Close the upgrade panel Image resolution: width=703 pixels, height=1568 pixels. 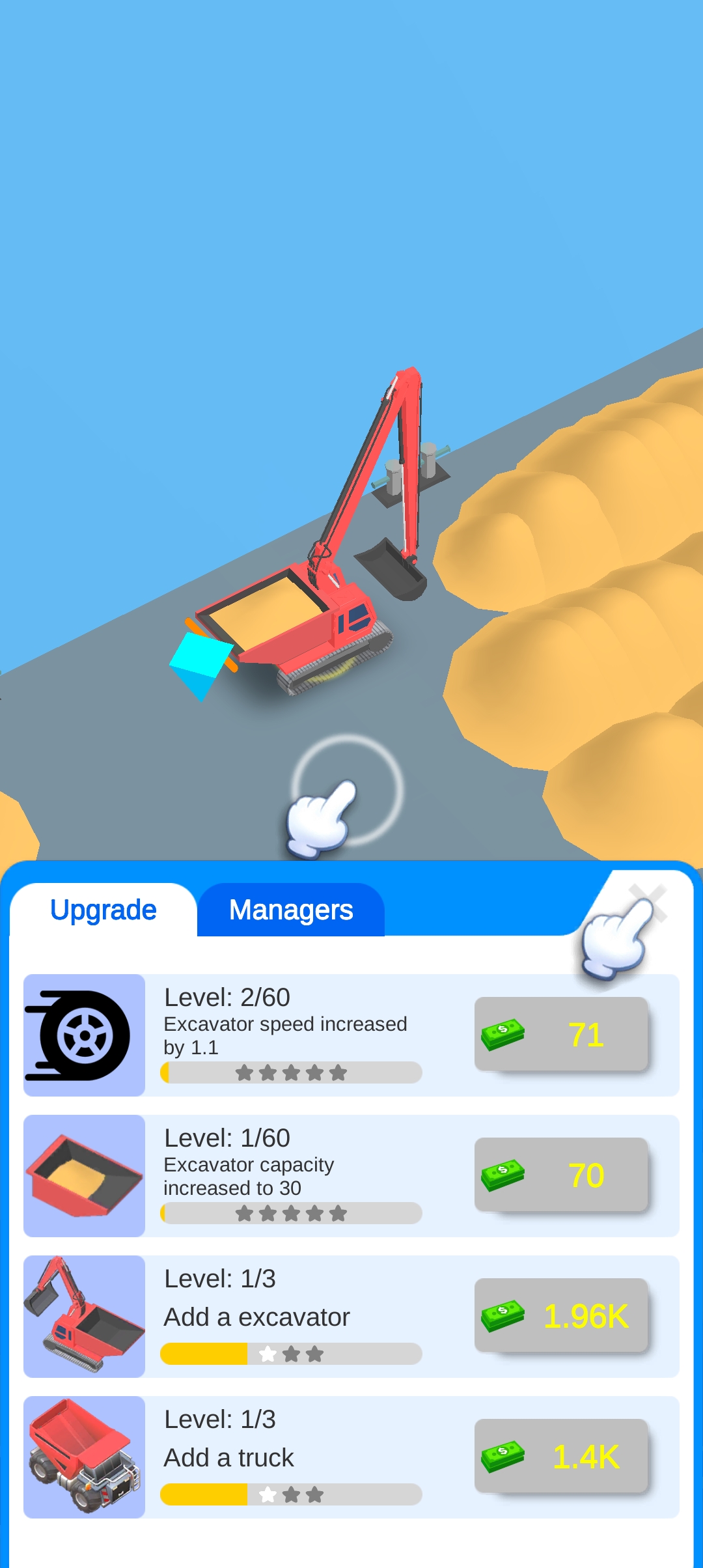pos(648,903)
